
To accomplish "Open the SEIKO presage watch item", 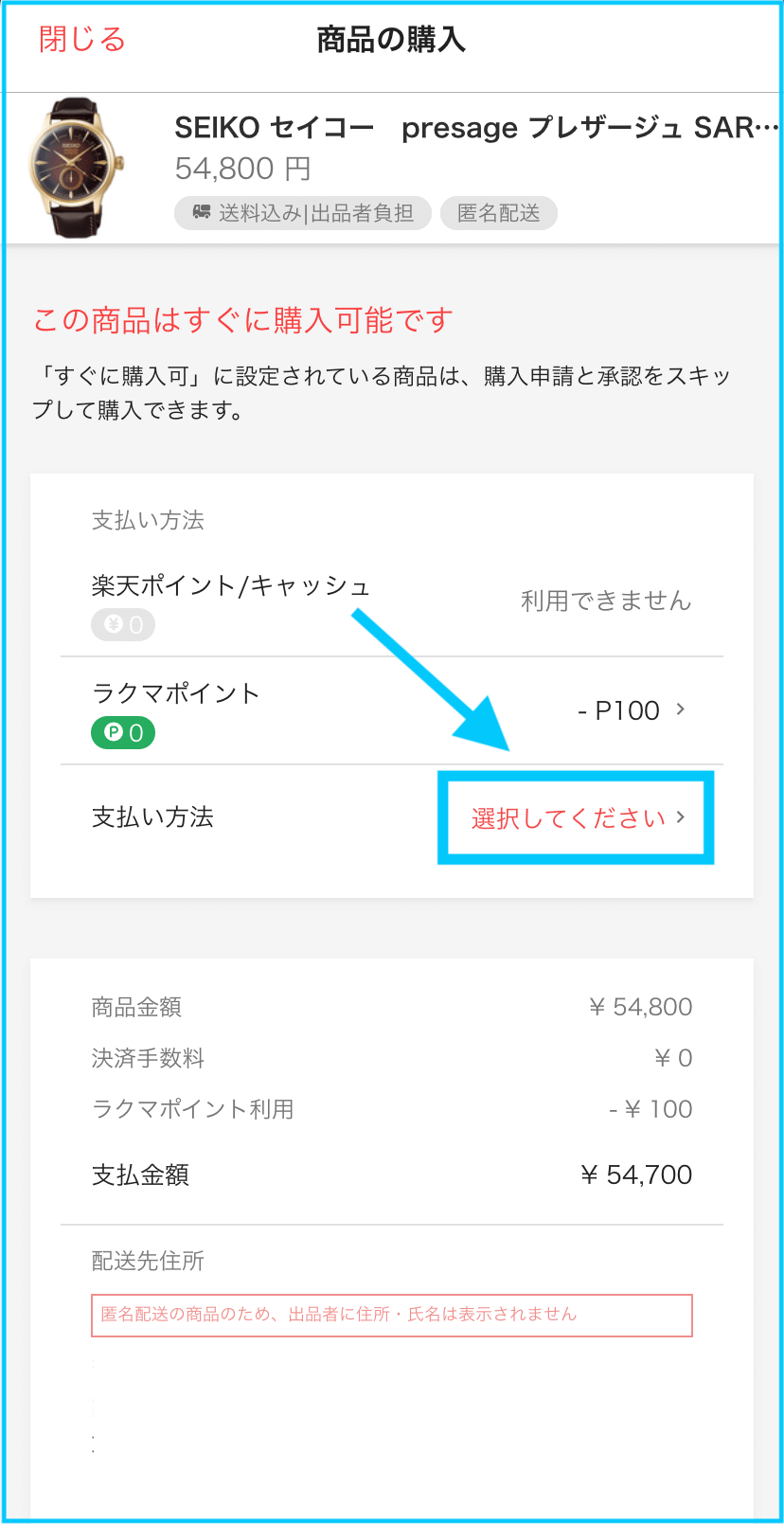I will click(392, 169).
